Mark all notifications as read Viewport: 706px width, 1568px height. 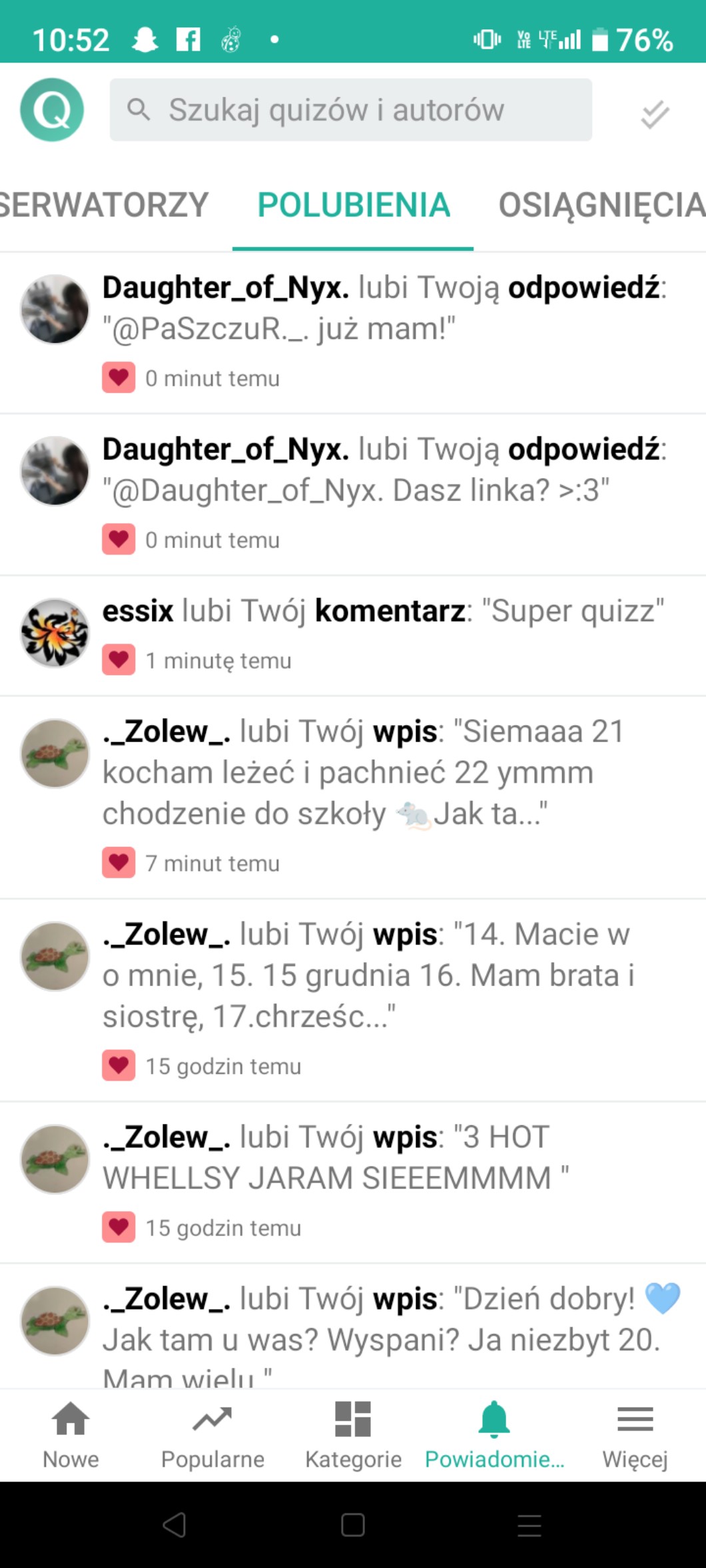point(654,114)
